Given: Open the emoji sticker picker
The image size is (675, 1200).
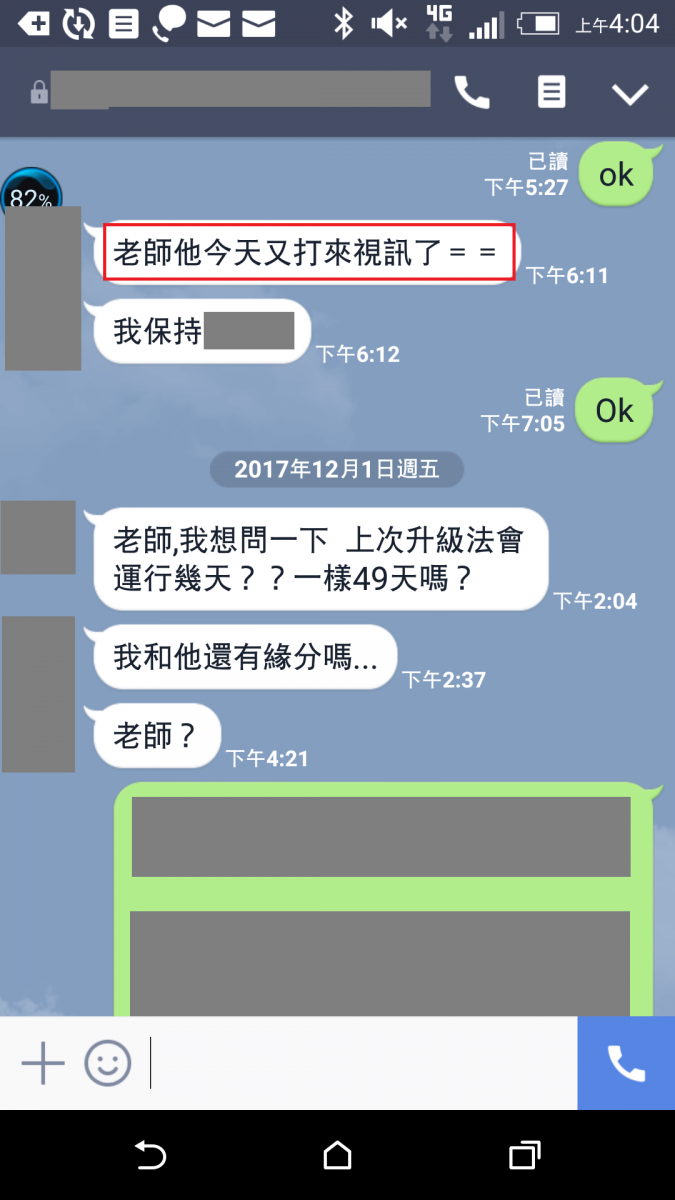Looking at the screenshot, I should [x=107, y=1063].
